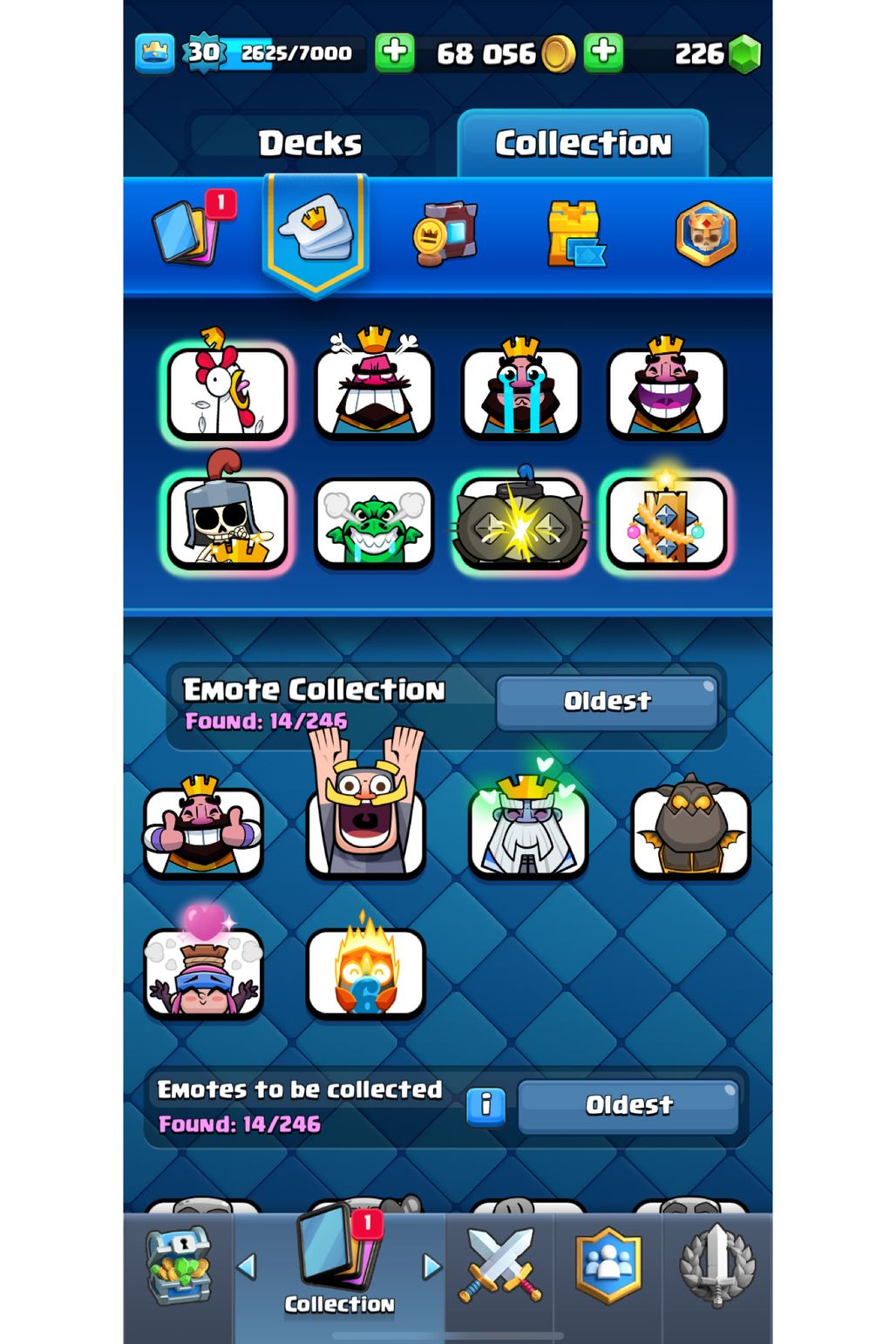Open the clan social tab
The width and height of the screenshot is (896, 1344).
click(x=608, y=1266)
